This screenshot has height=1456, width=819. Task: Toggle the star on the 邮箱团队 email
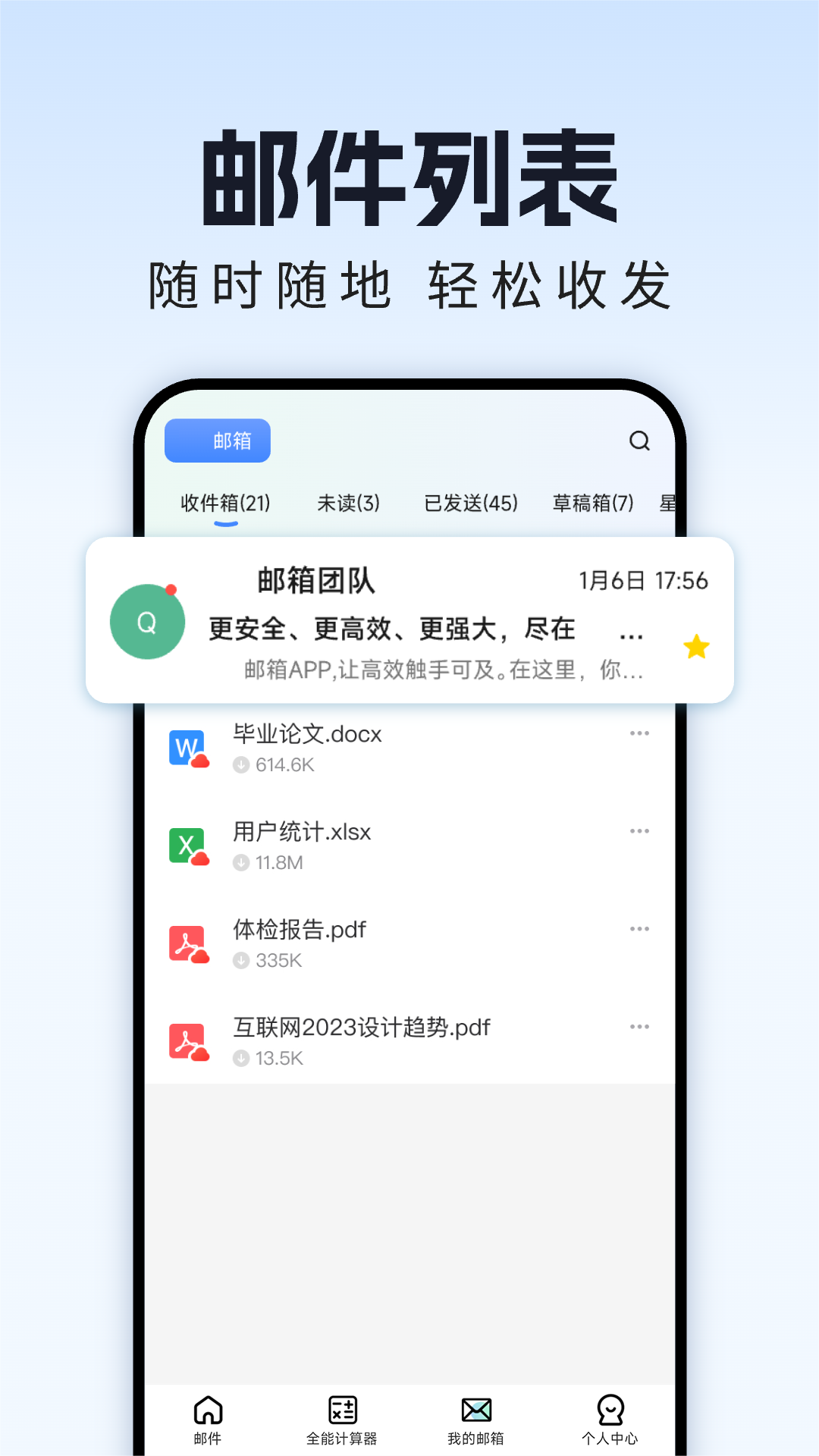pos(696,646)
